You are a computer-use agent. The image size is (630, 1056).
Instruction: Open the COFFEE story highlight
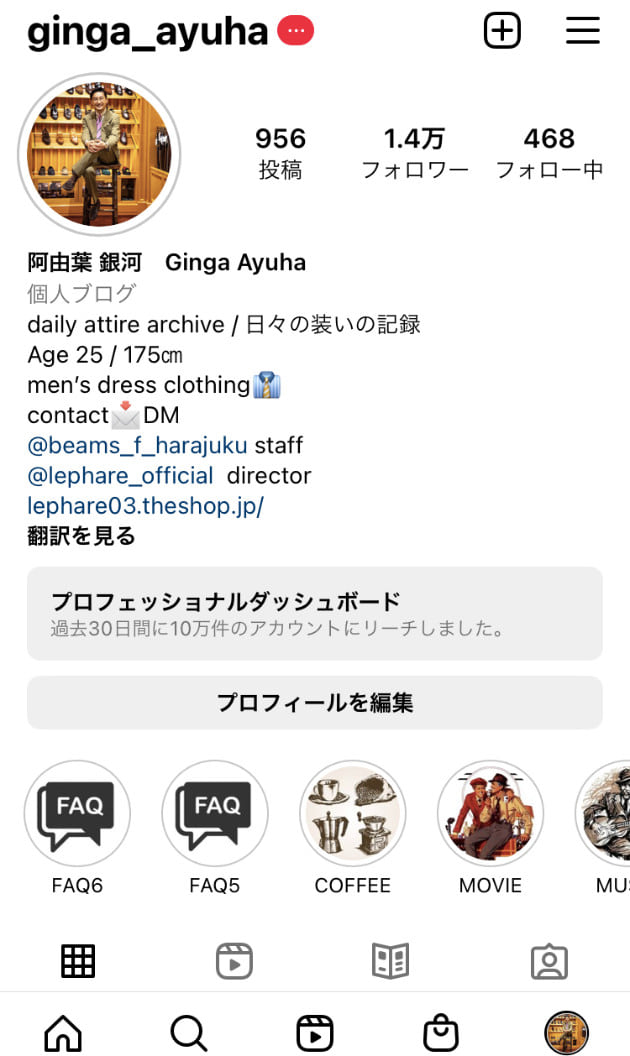tap(352, 813)
